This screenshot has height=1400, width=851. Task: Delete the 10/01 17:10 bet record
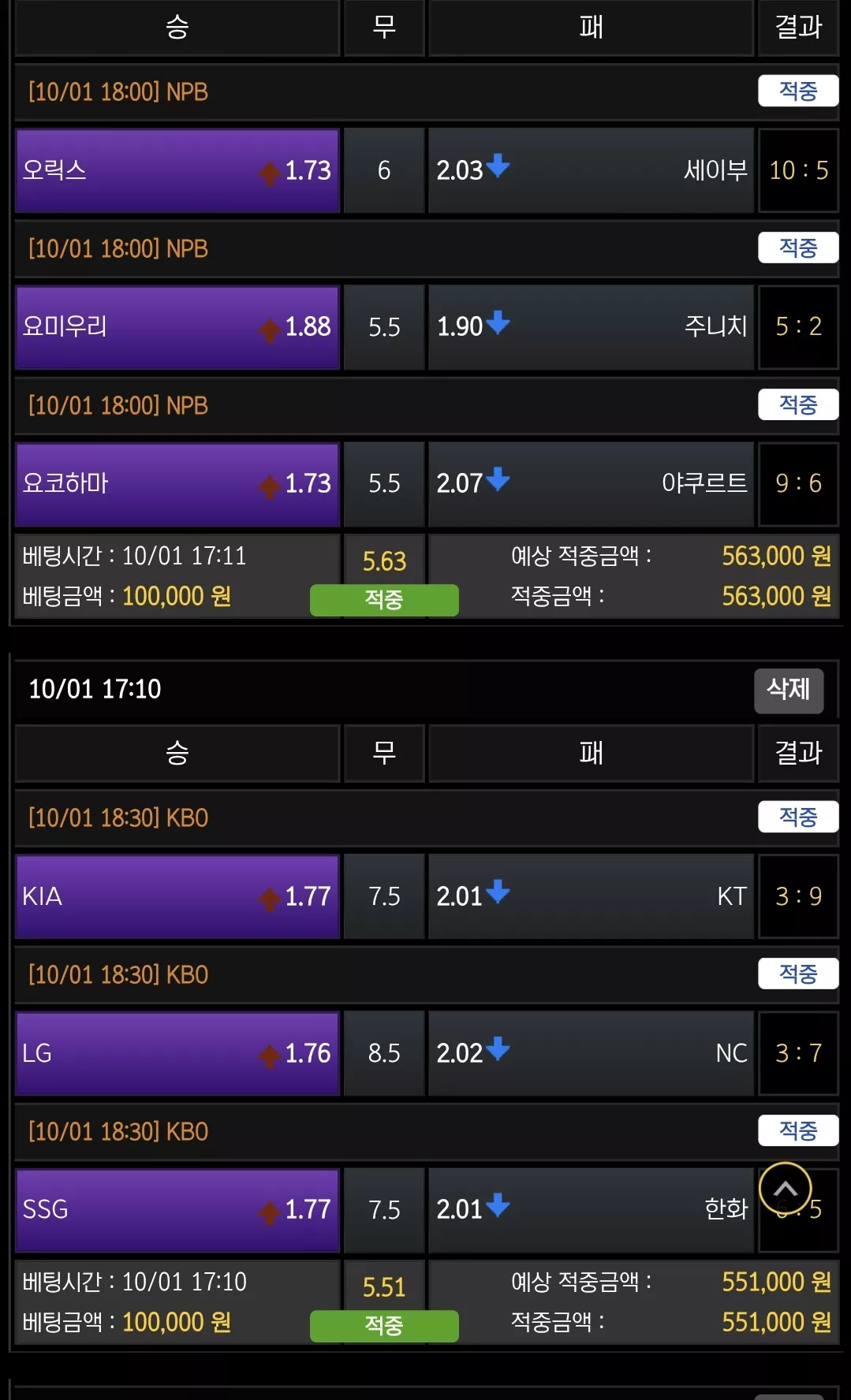(x=789, y=691)
